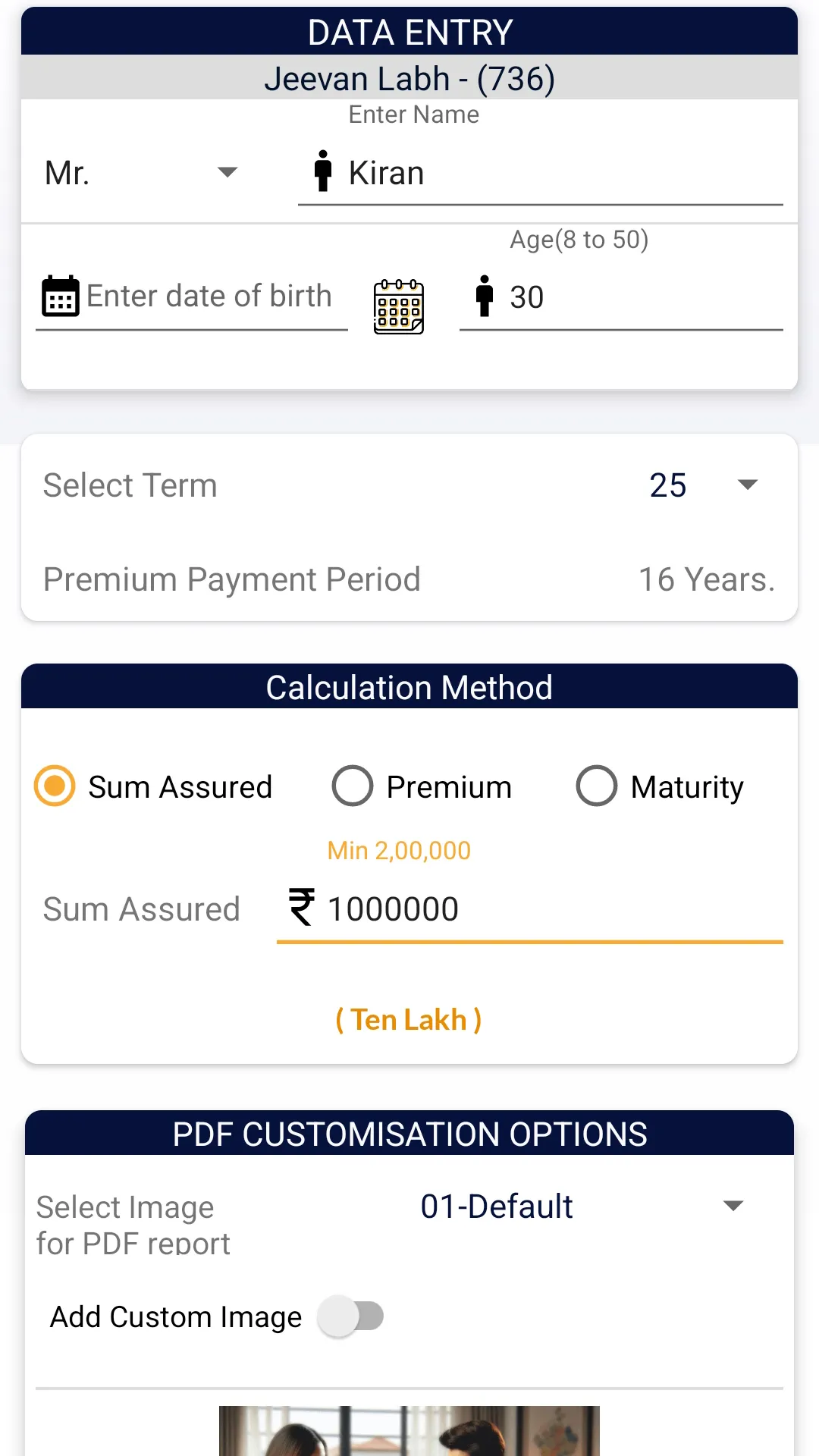Image resolution: width=819 pixels, height=1456 pixels.
Task: Click the age input showing 30
Action: pos(569,297)
